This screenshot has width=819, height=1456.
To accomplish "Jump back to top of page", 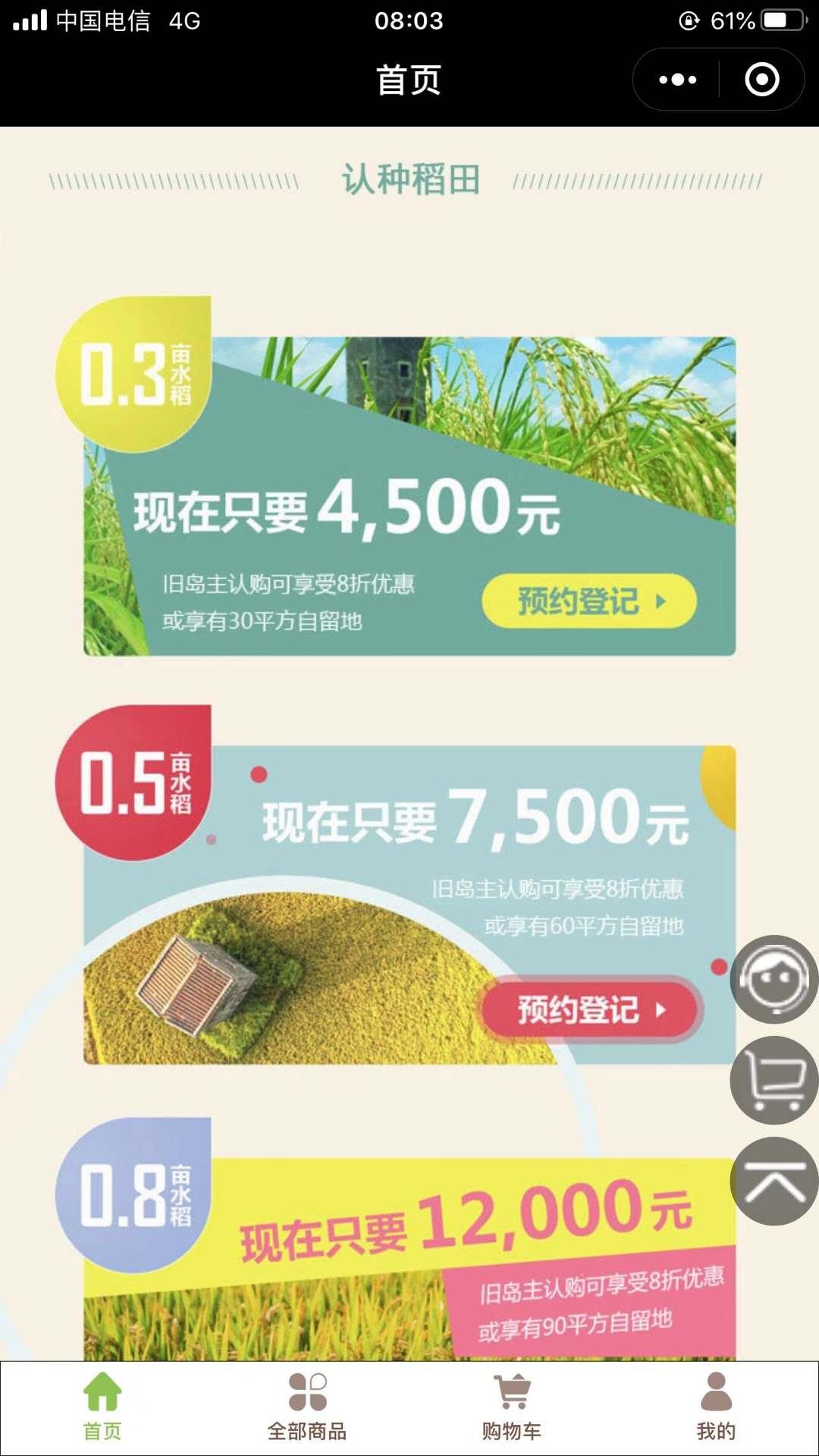I will coord(773,1181).
